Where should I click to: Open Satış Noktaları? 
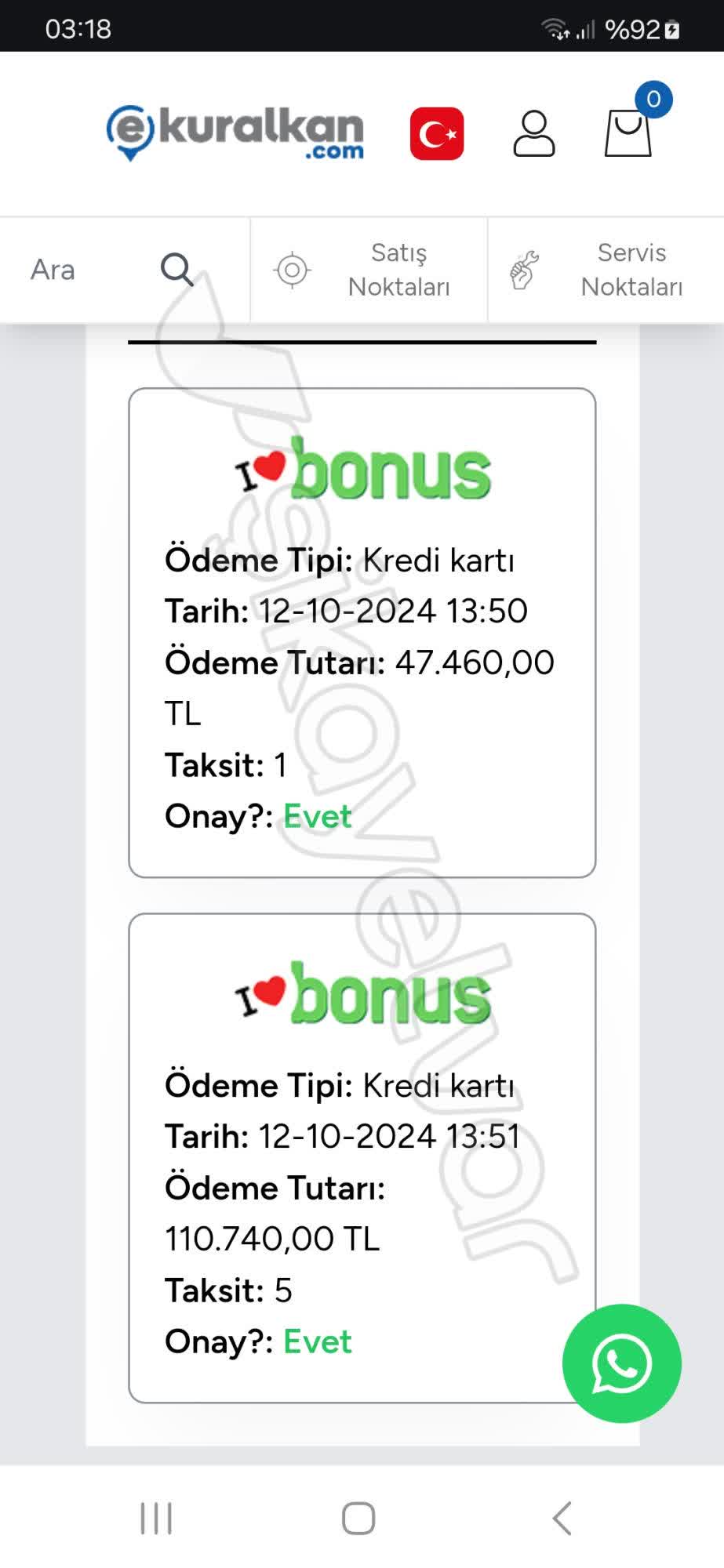(x=370, y=270)
